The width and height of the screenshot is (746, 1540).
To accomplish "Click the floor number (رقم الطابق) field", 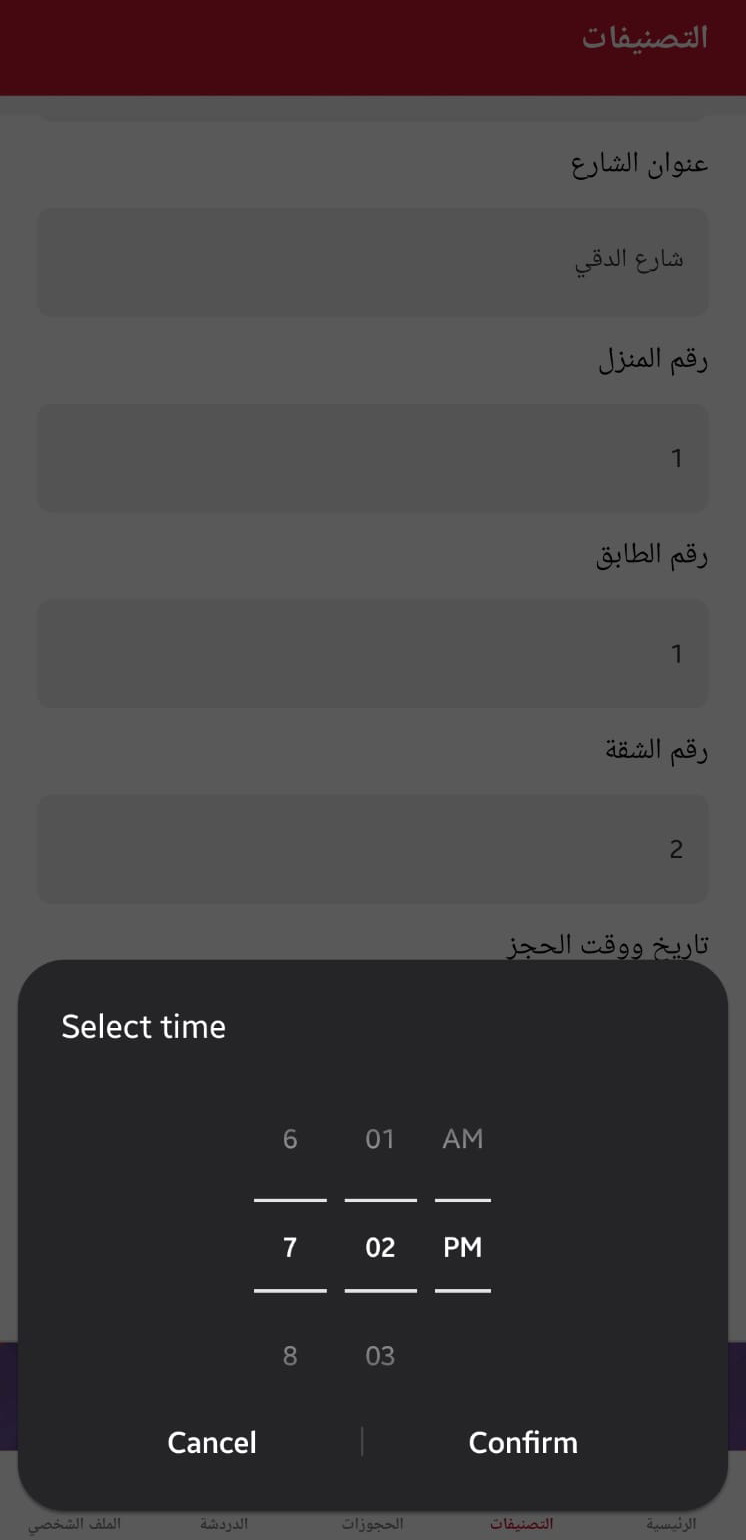I will click(x=372, y=654).
